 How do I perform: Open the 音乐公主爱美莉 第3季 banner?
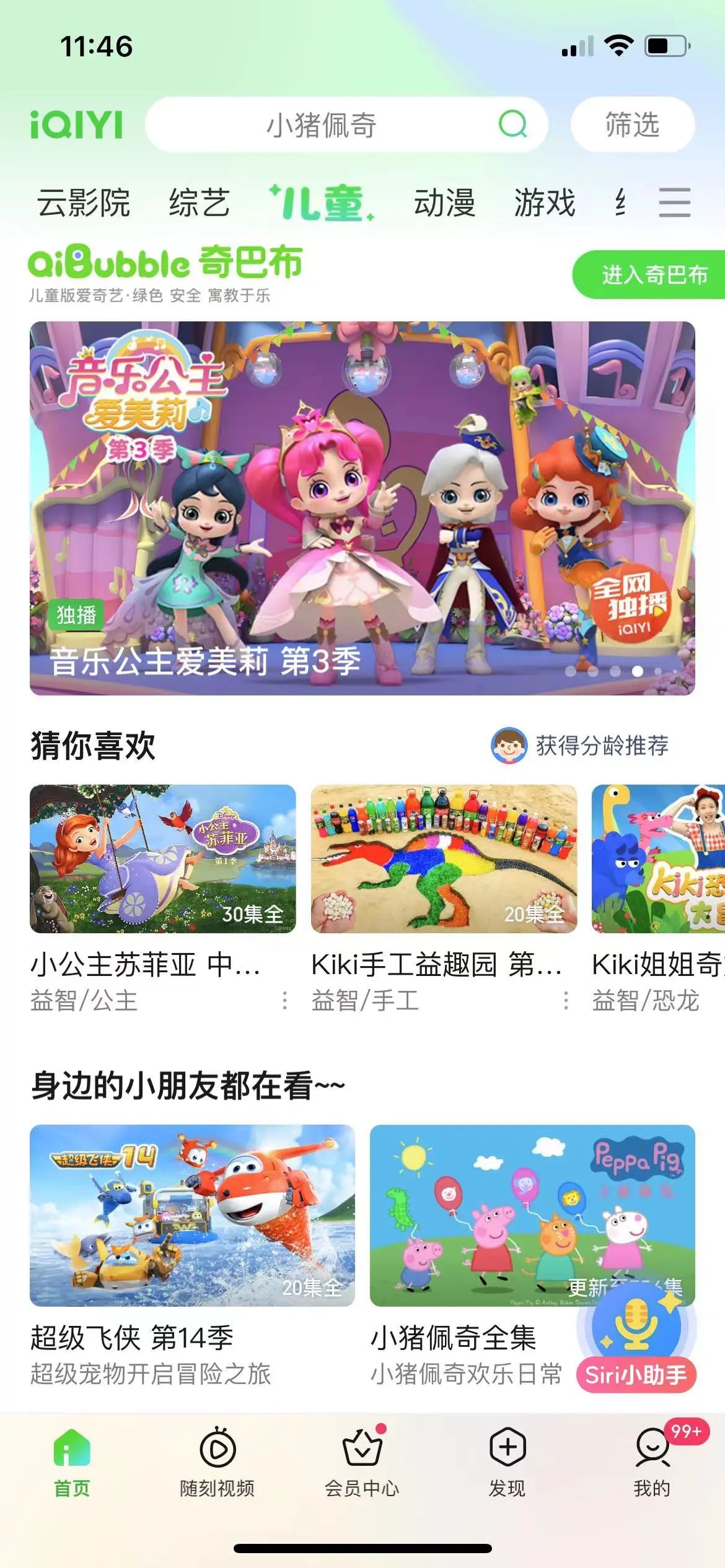[x=362, y=508]
